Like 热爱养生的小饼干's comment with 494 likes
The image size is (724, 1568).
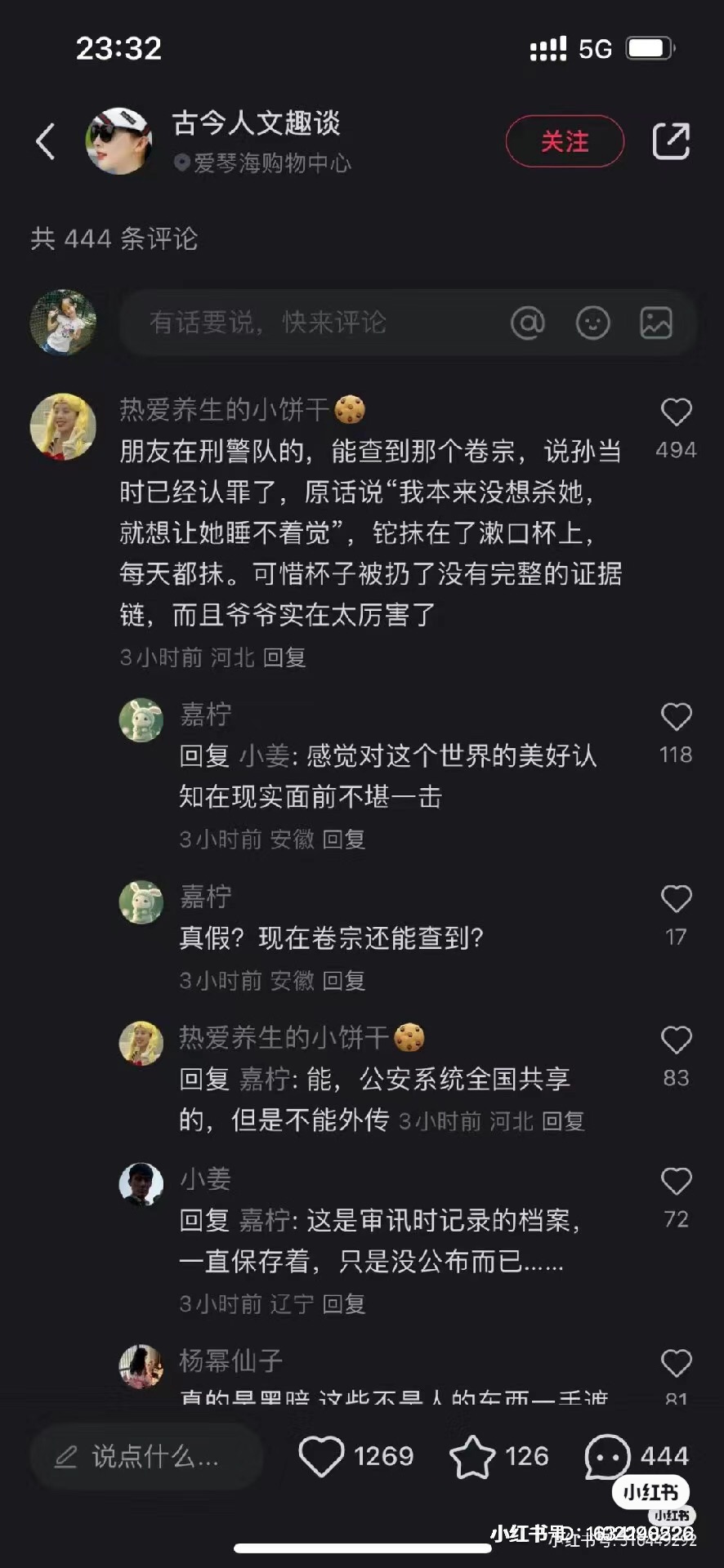[676, 412]
